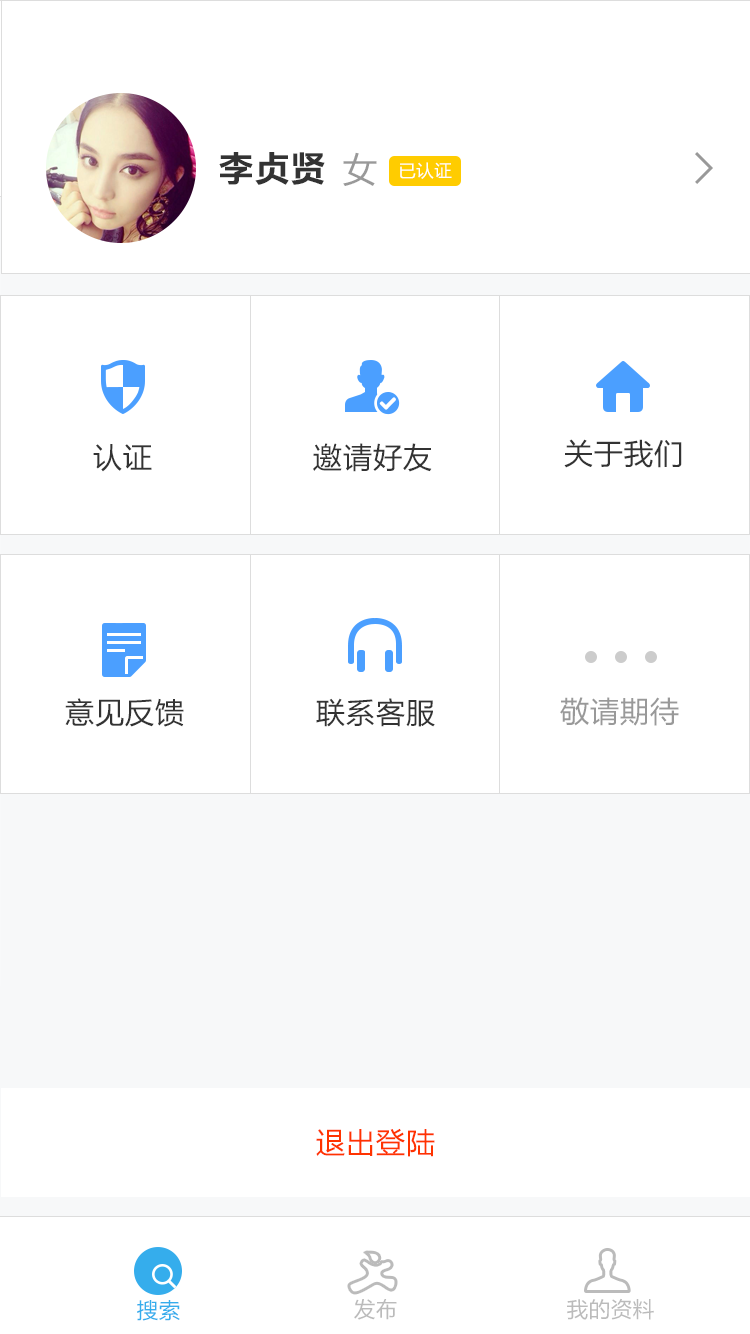
Task: Open the 邀请好友 grid cell
Action: (373, 415)
